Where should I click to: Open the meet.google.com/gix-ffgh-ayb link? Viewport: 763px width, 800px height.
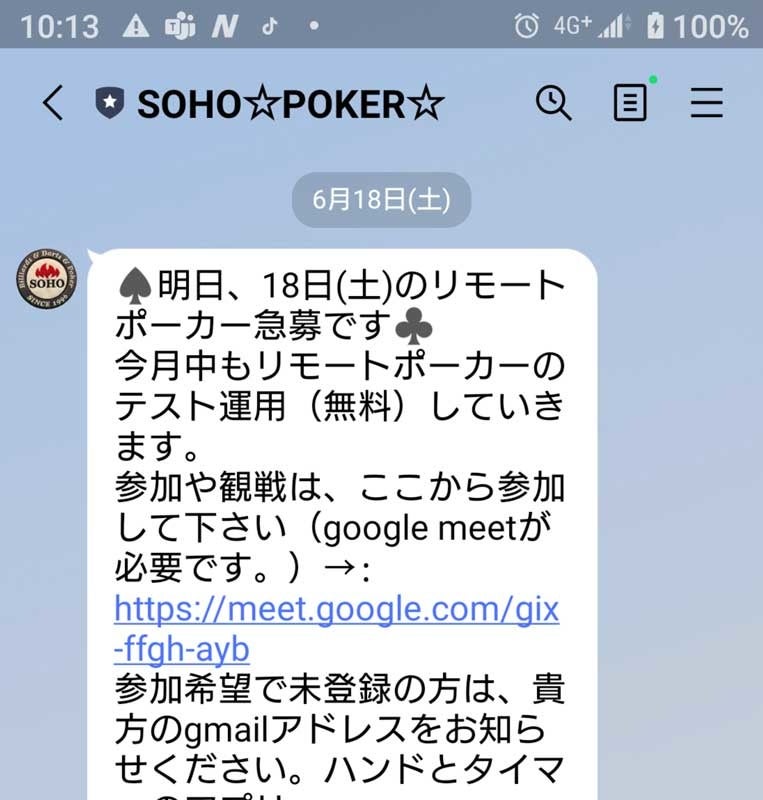coord(336,608)
